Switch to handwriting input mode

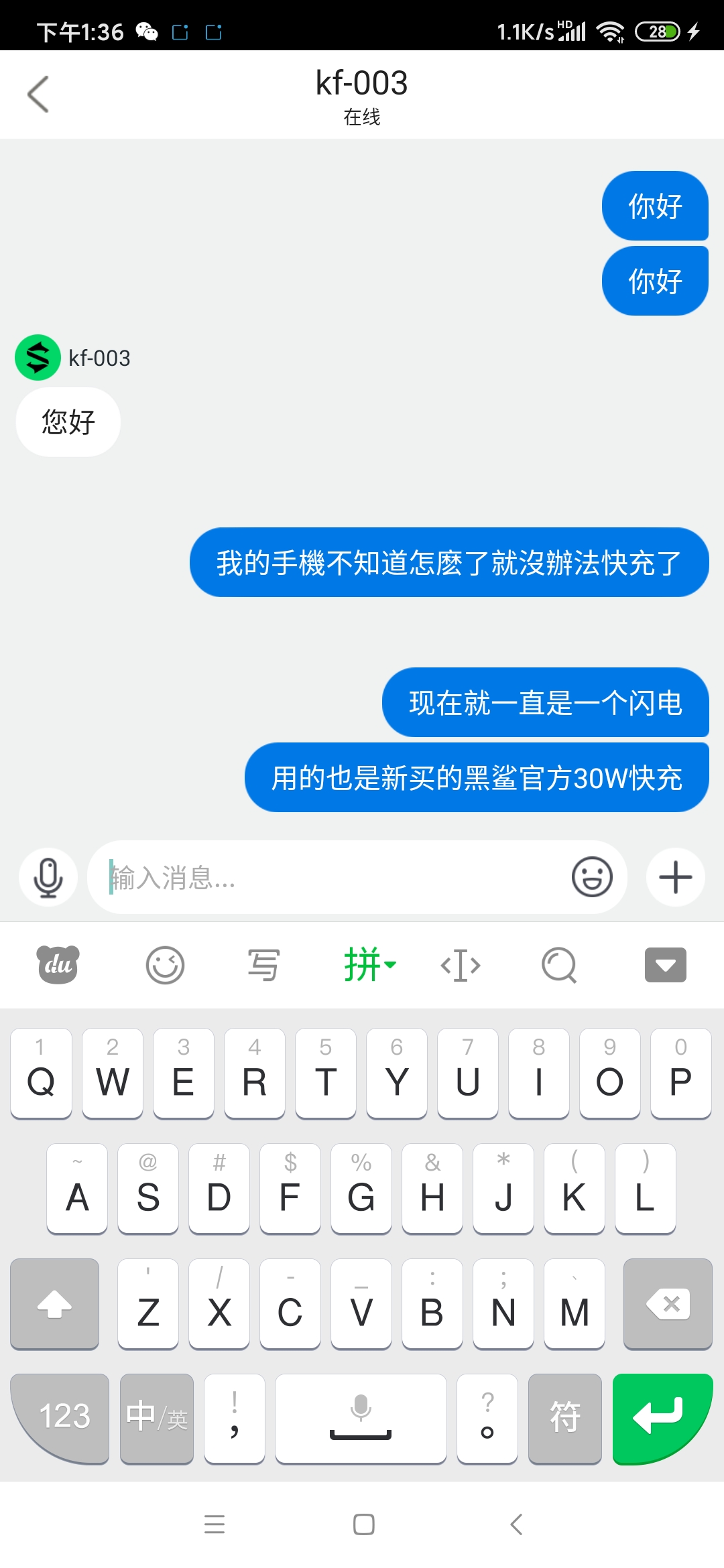263,965
